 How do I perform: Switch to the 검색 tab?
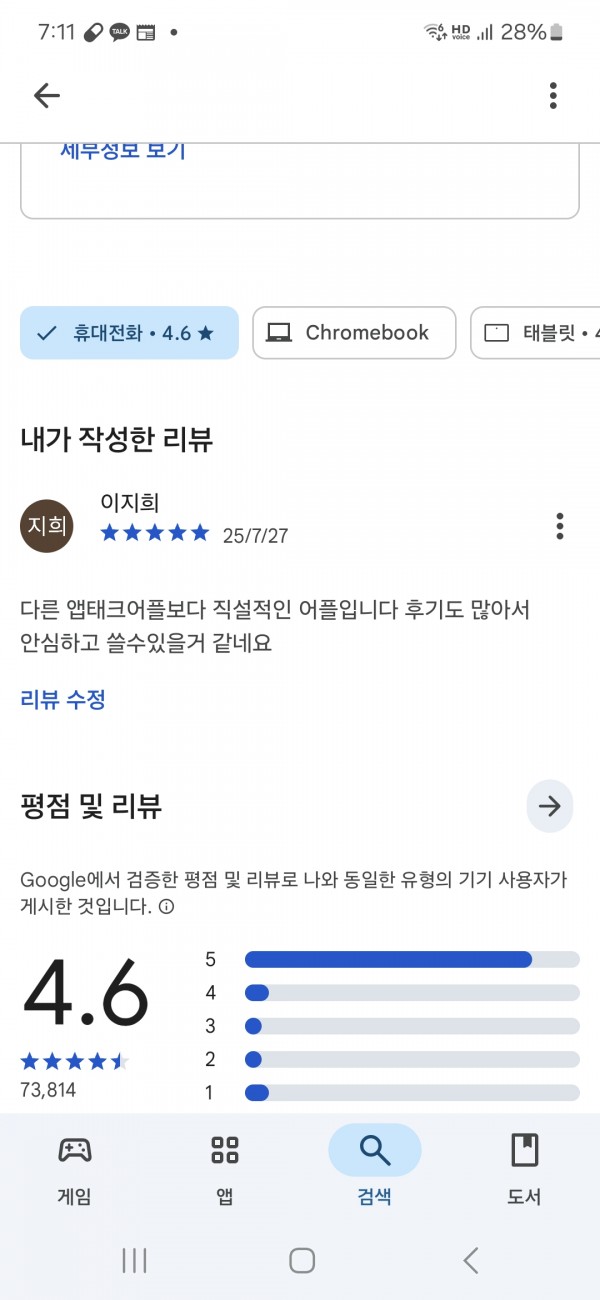pyautogui.click(x=375, y=1168)
